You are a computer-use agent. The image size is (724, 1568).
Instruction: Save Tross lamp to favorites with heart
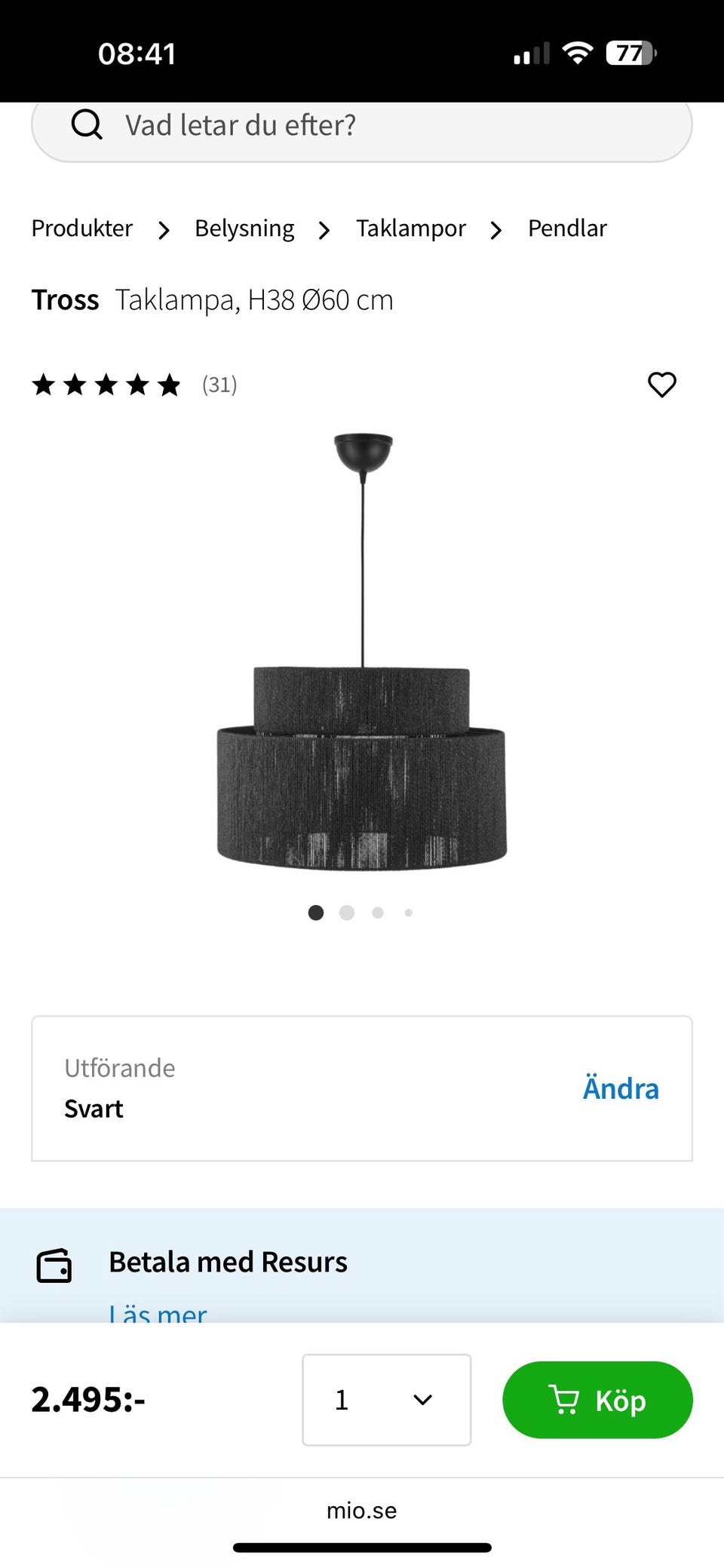pos(662,385)
